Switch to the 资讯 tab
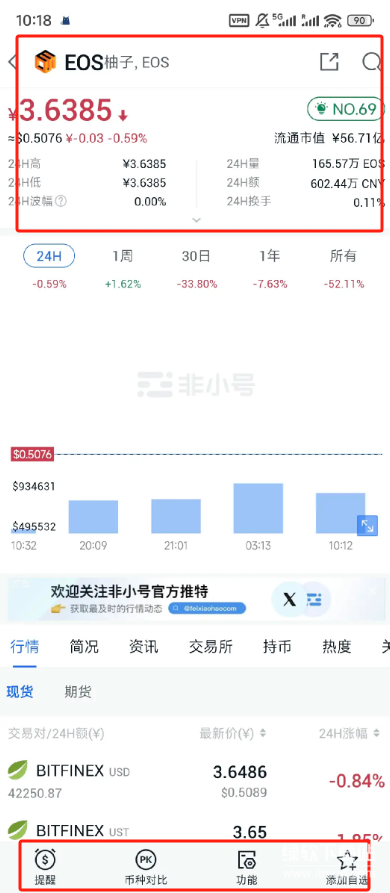Viewport: 390px width, 893px height. coord(143,646)
